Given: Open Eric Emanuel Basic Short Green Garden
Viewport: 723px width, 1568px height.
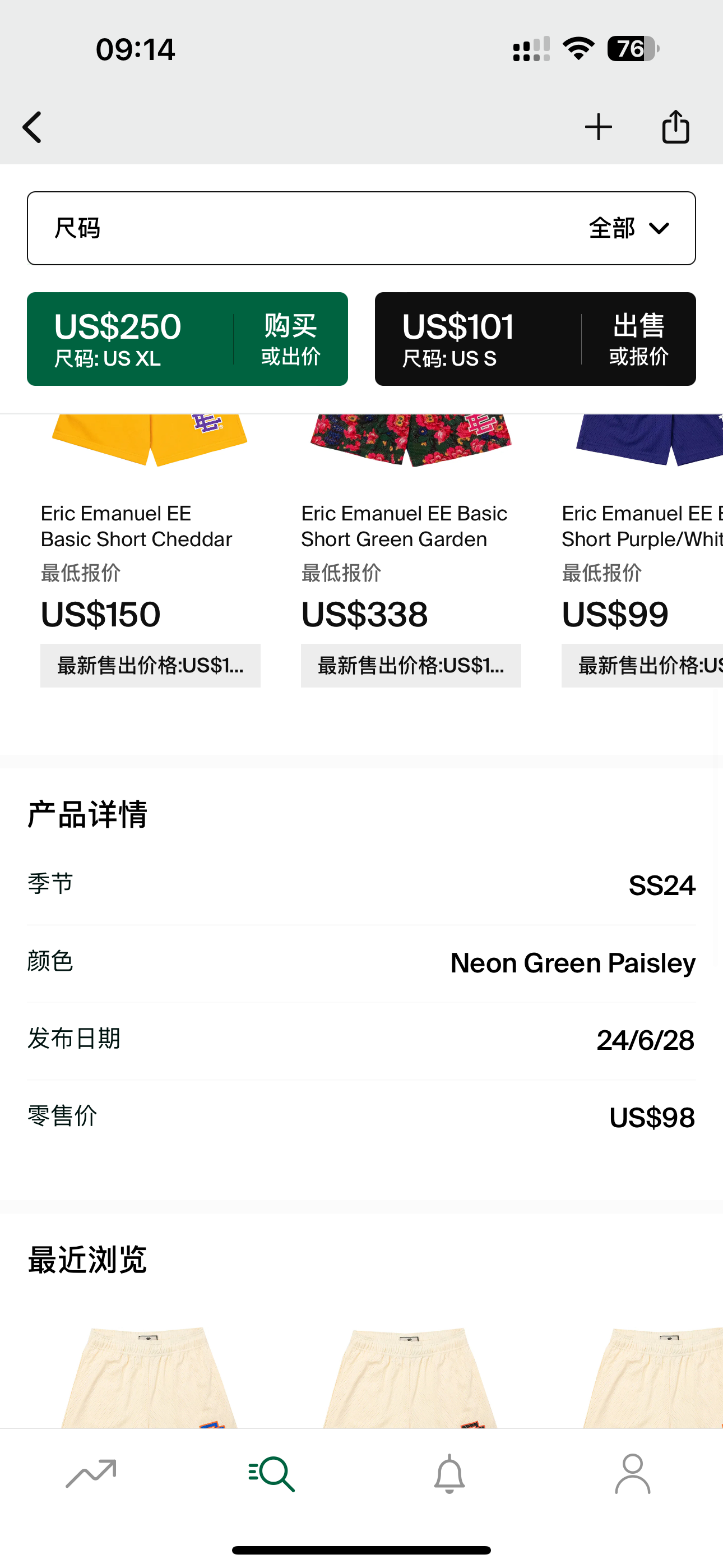Looking at the screenshot, I should [x=411, y=551].
